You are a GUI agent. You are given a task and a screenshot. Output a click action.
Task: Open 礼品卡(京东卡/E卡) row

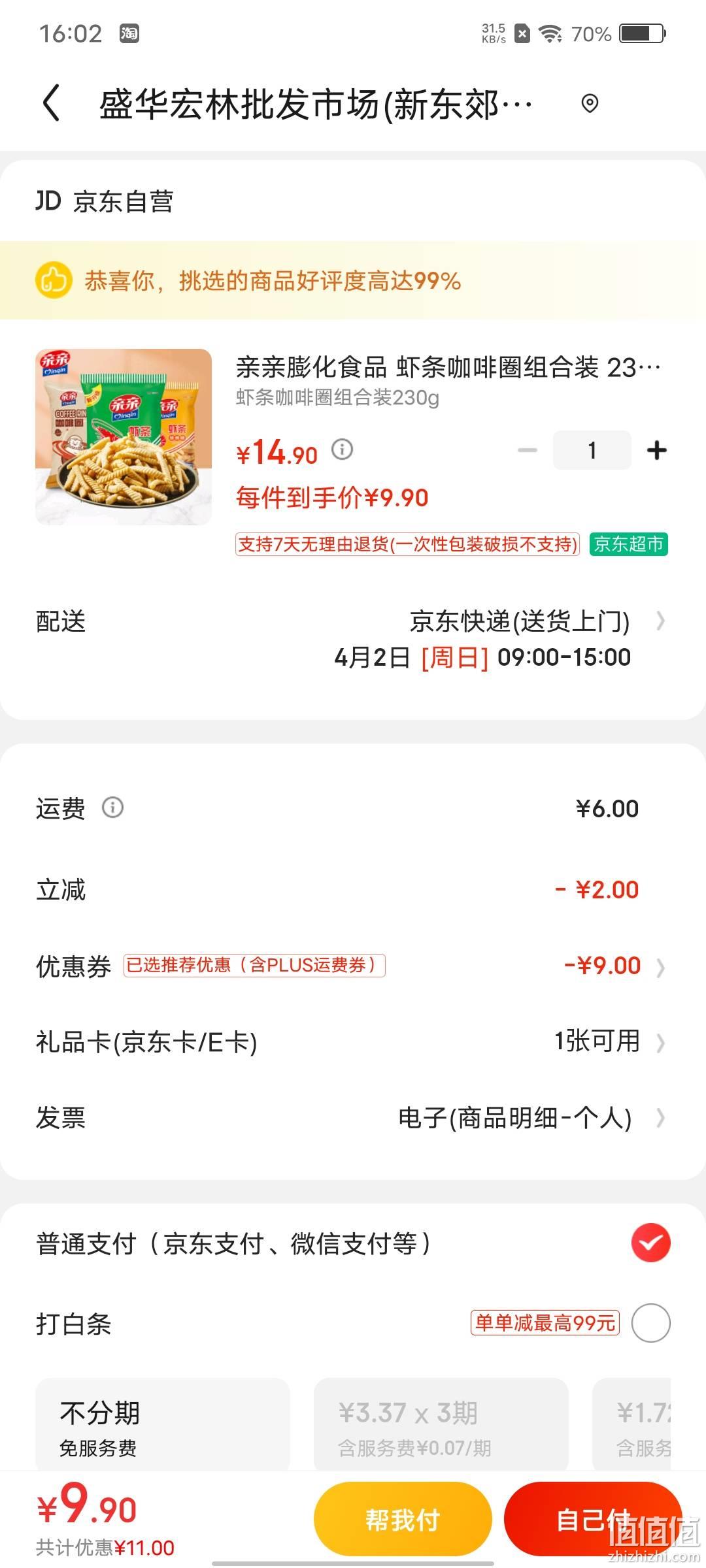(x=353, y=1041)
